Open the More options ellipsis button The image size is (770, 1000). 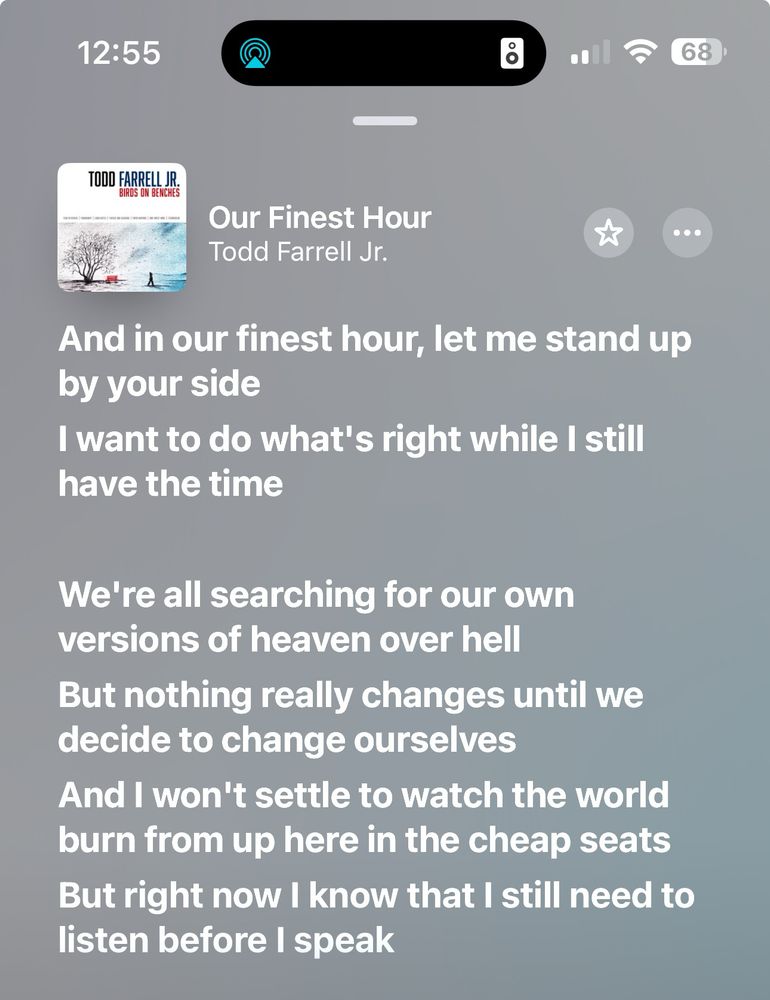point(685,234)
